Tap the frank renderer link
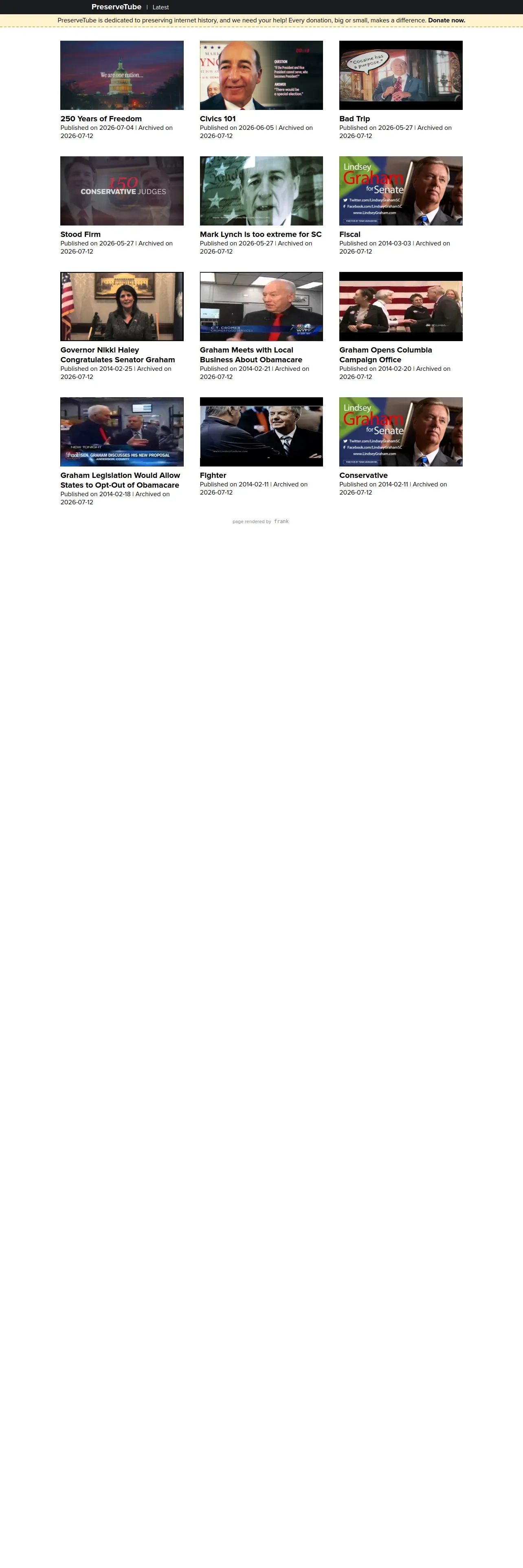 click(x=281, y=522)
